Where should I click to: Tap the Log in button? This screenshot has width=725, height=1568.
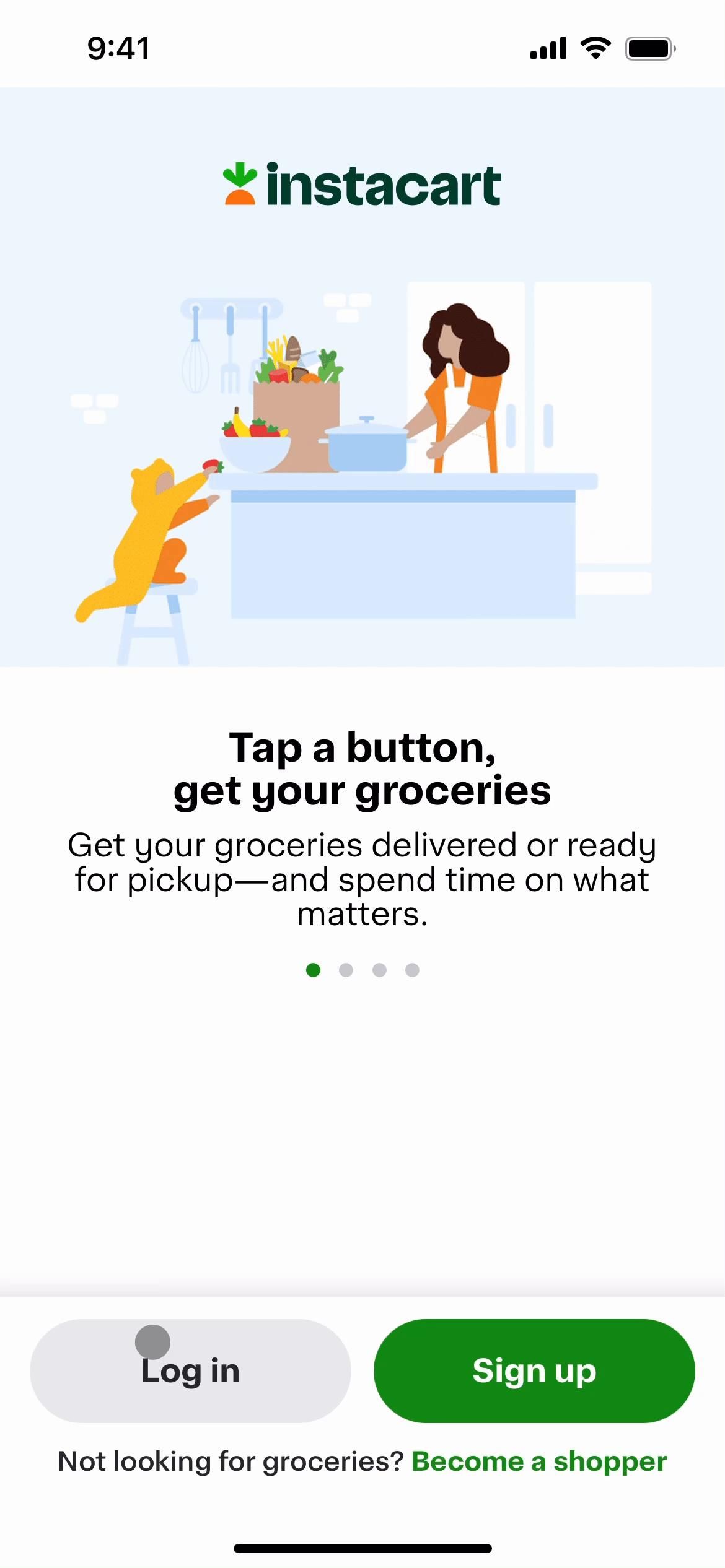[x=190, y=1370]
